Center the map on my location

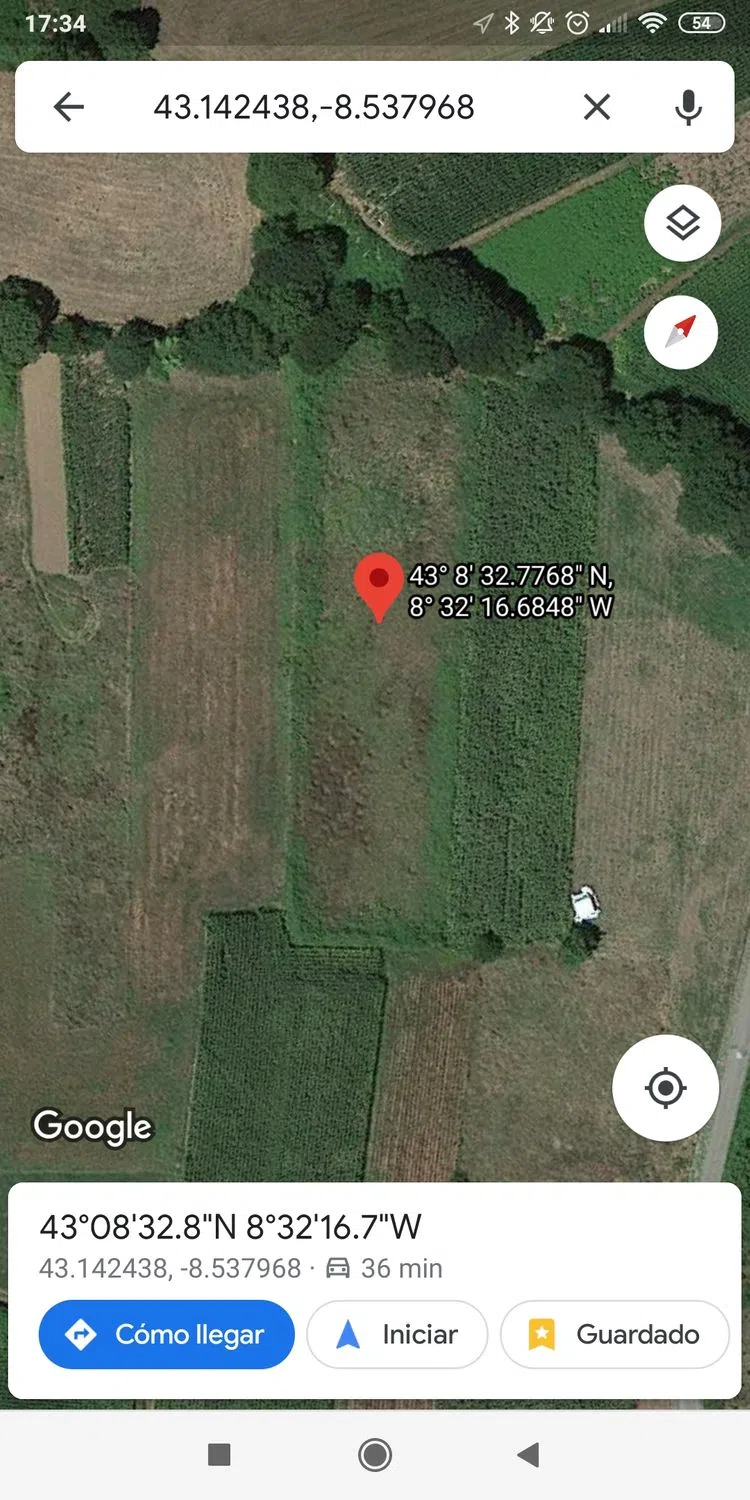click(x=666, y=1088)
